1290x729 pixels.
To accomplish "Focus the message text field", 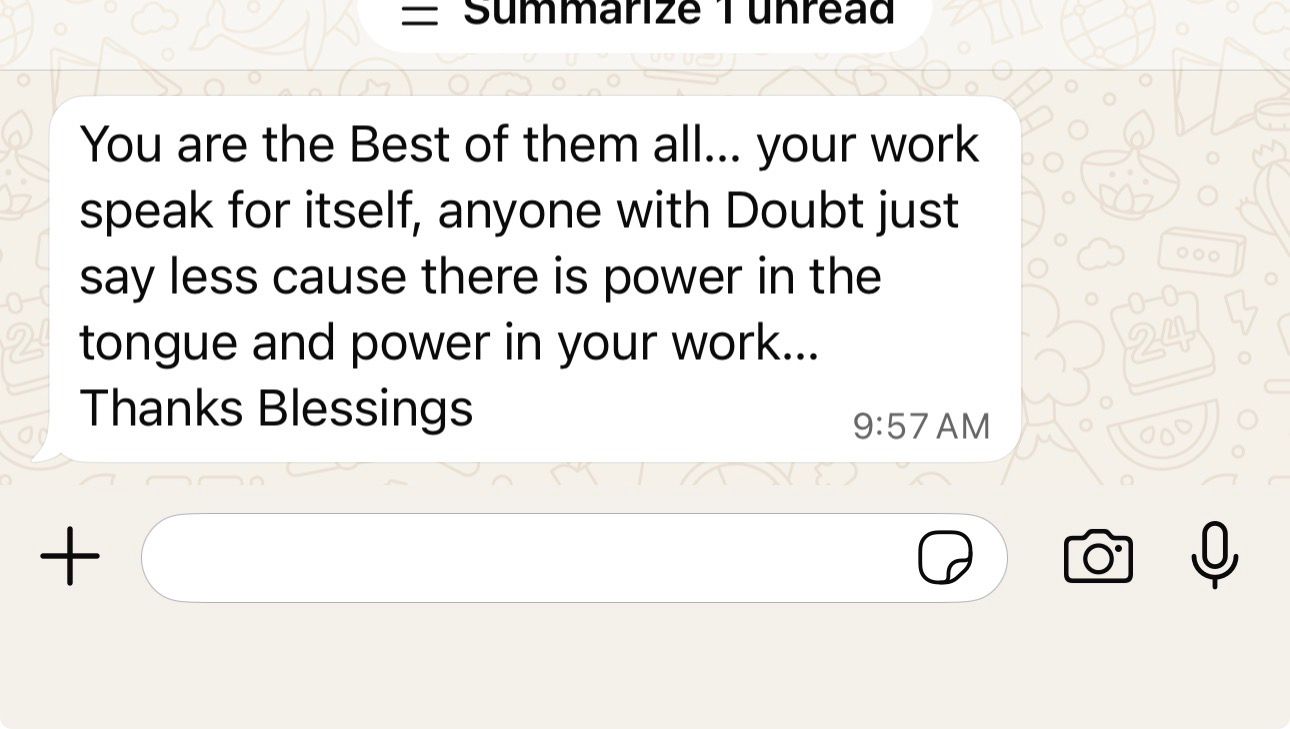I will (520, 558).
